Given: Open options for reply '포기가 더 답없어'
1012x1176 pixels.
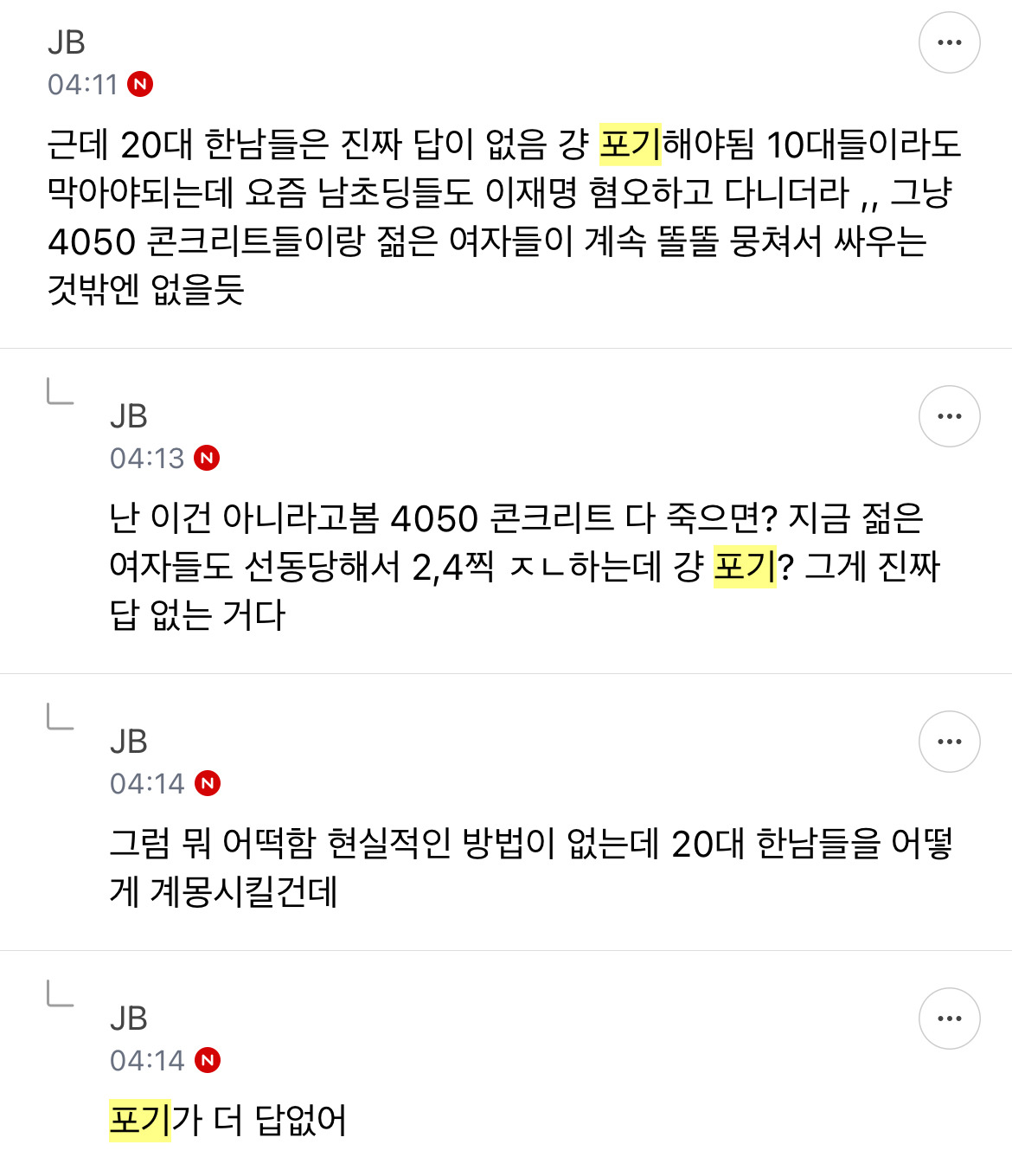Looking at the screenshot, I should point(949,1019).
